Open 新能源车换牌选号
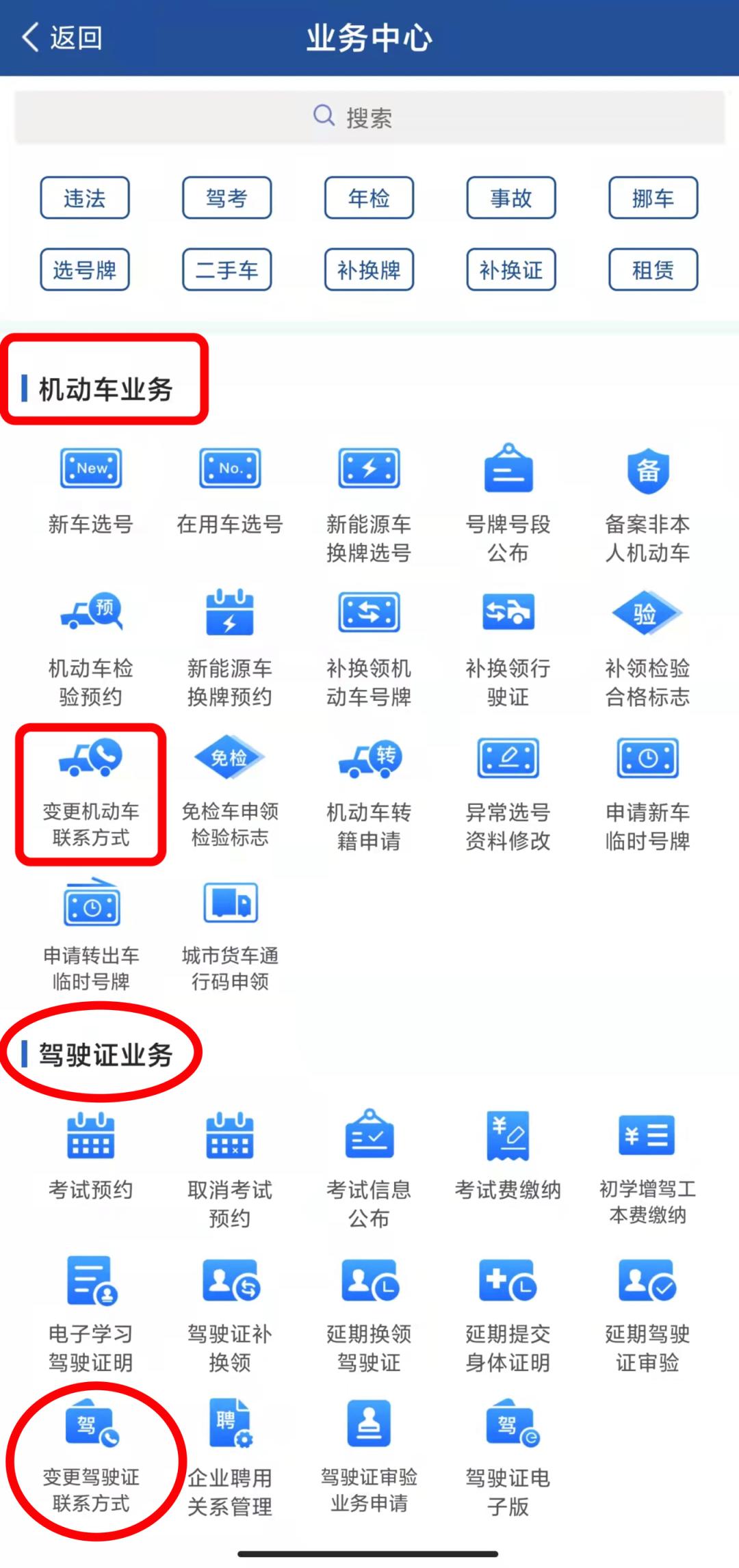The height and width of the screenshot is (1568, 739). [x=369, y=503]
